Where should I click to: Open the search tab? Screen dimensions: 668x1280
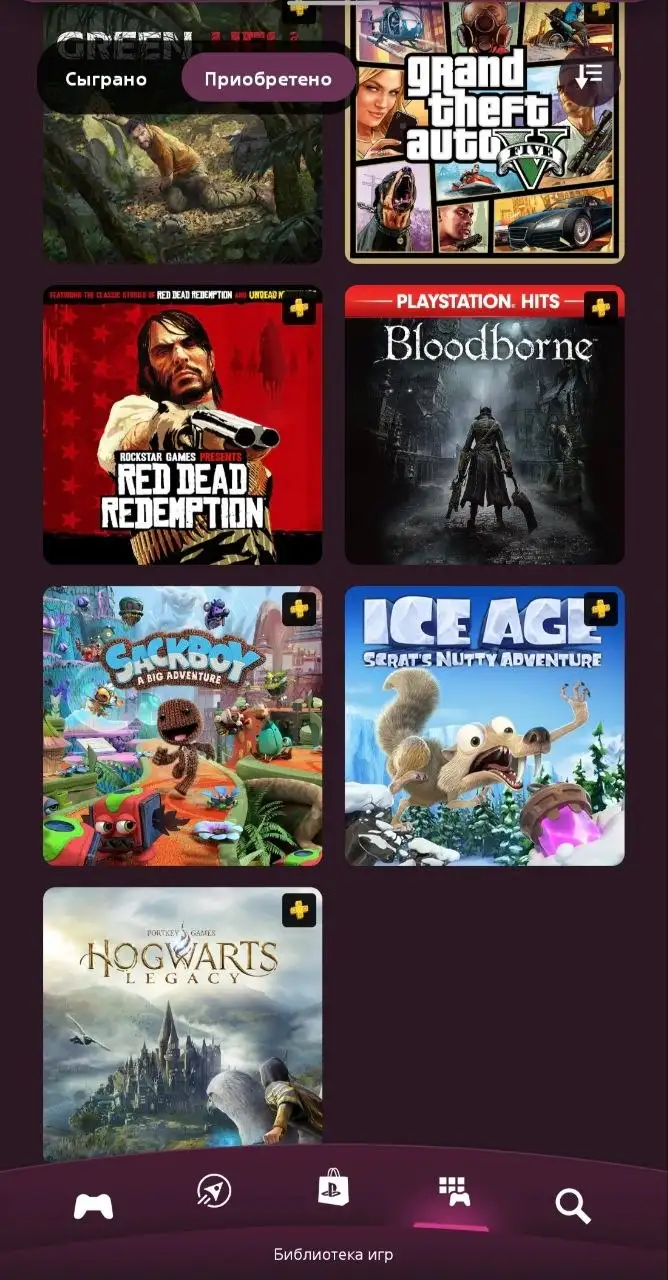[573, 1207]
